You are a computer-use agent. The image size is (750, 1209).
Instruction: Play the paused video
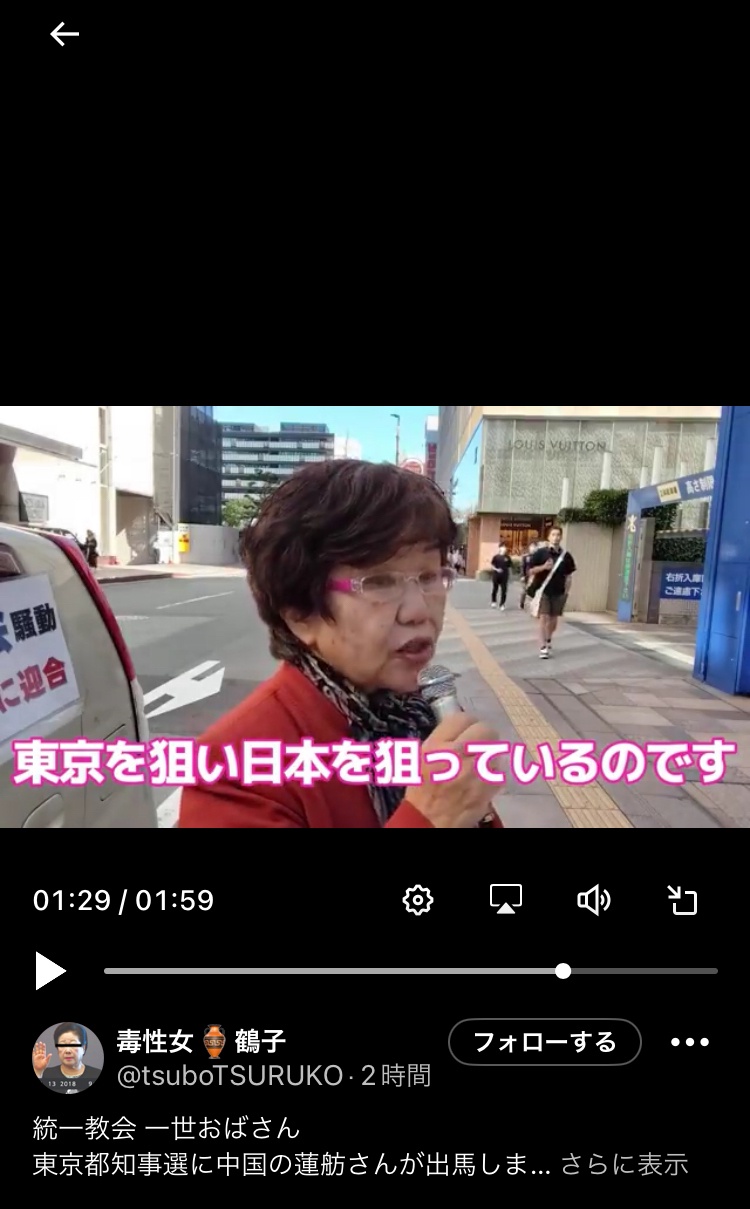[50, 971]
